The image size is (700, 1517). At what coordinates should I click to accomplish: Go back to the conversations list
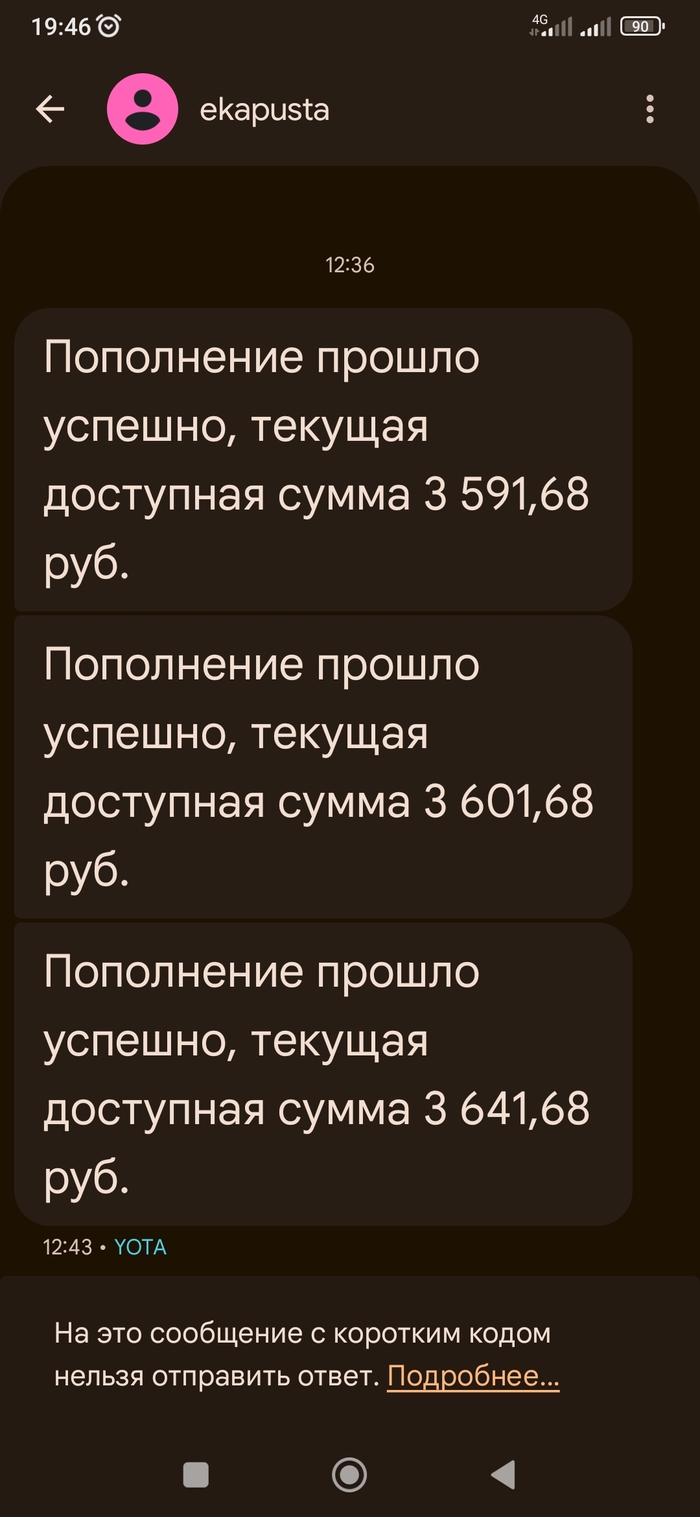coord(49,110)
